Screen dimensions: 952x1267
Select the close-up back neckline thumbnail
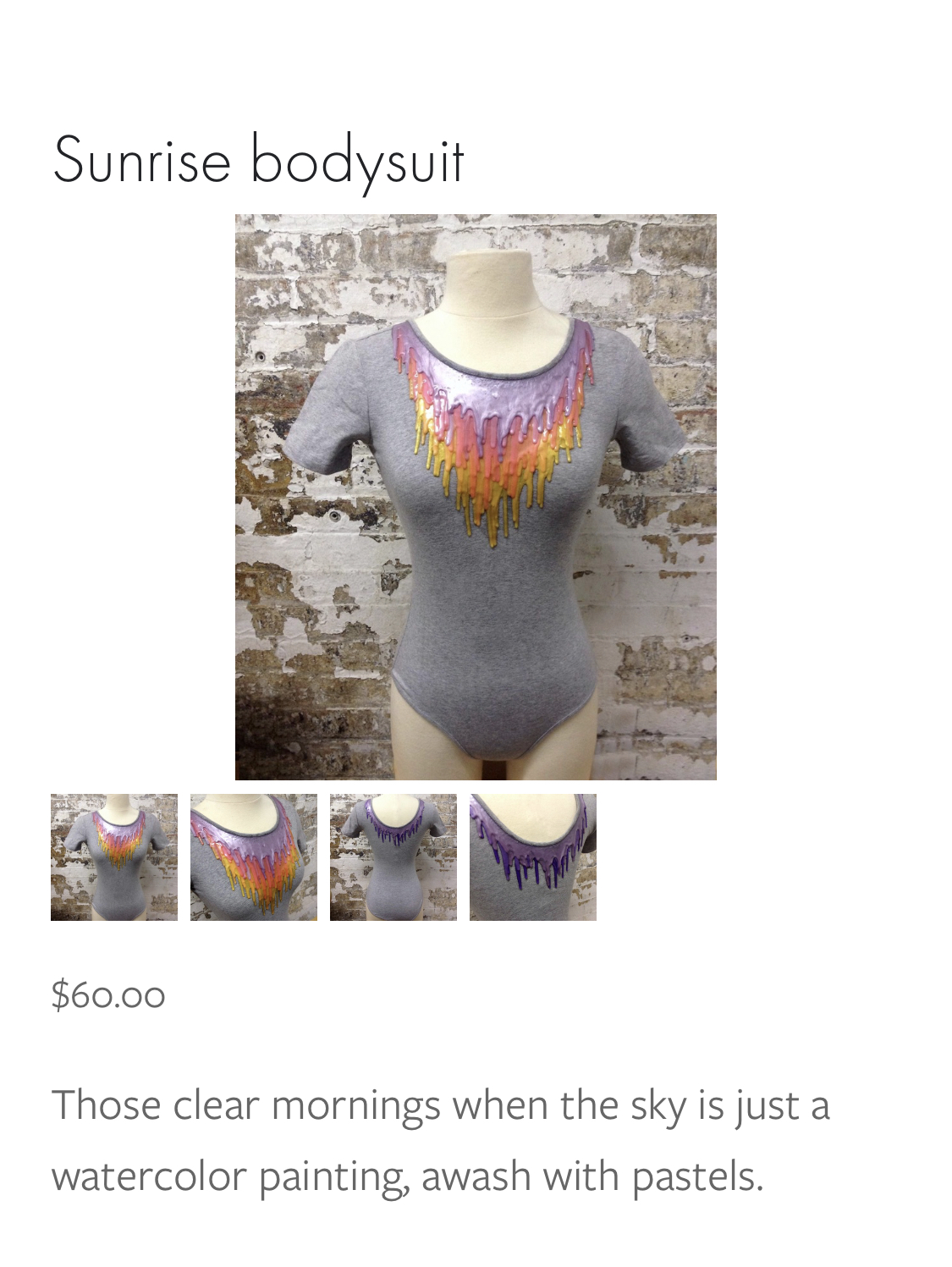coord(533,857)
